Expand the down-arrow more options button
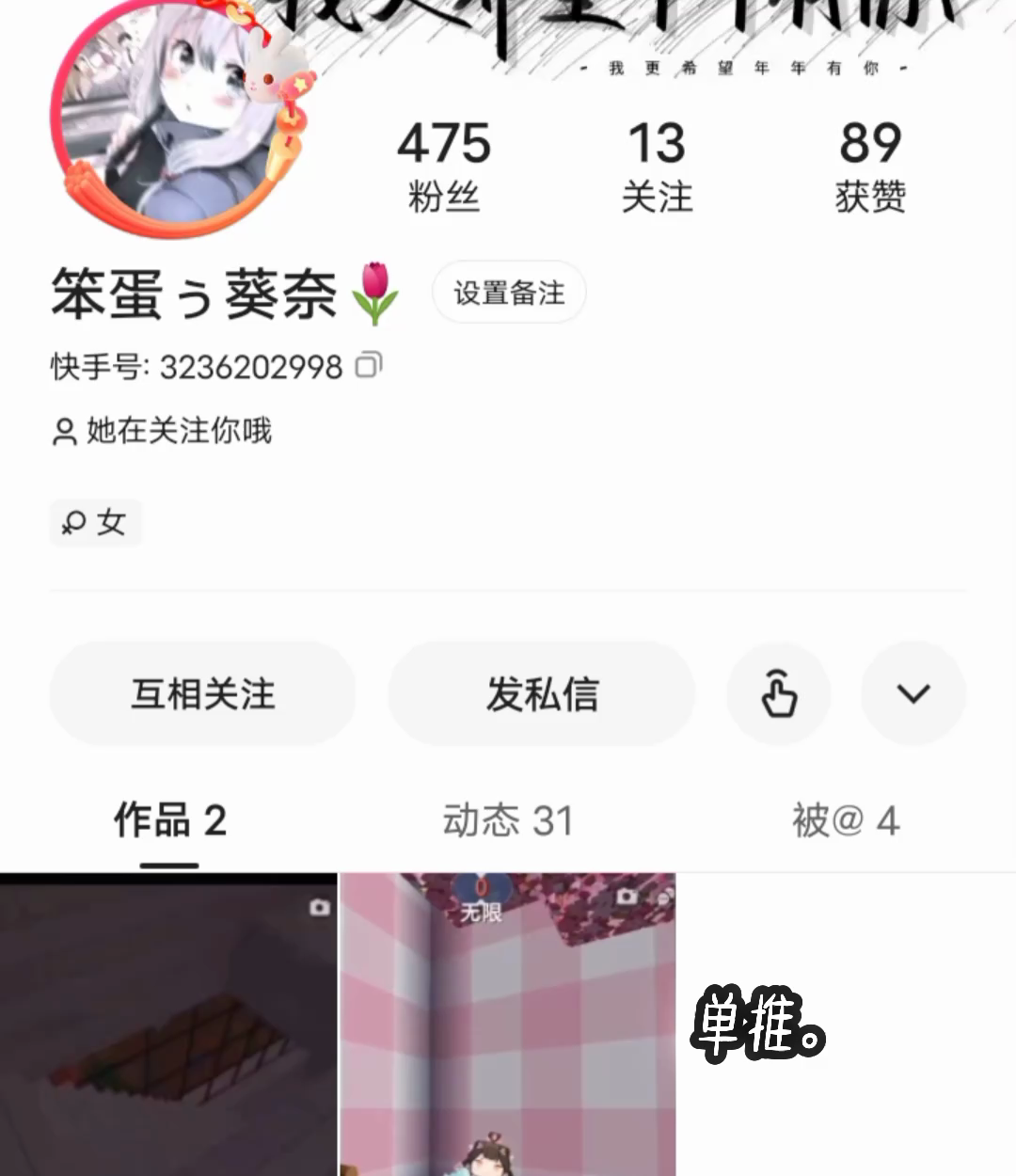Image resolution: width=1016 pixels, height=1176 pixels. click(x=913, y=694)
